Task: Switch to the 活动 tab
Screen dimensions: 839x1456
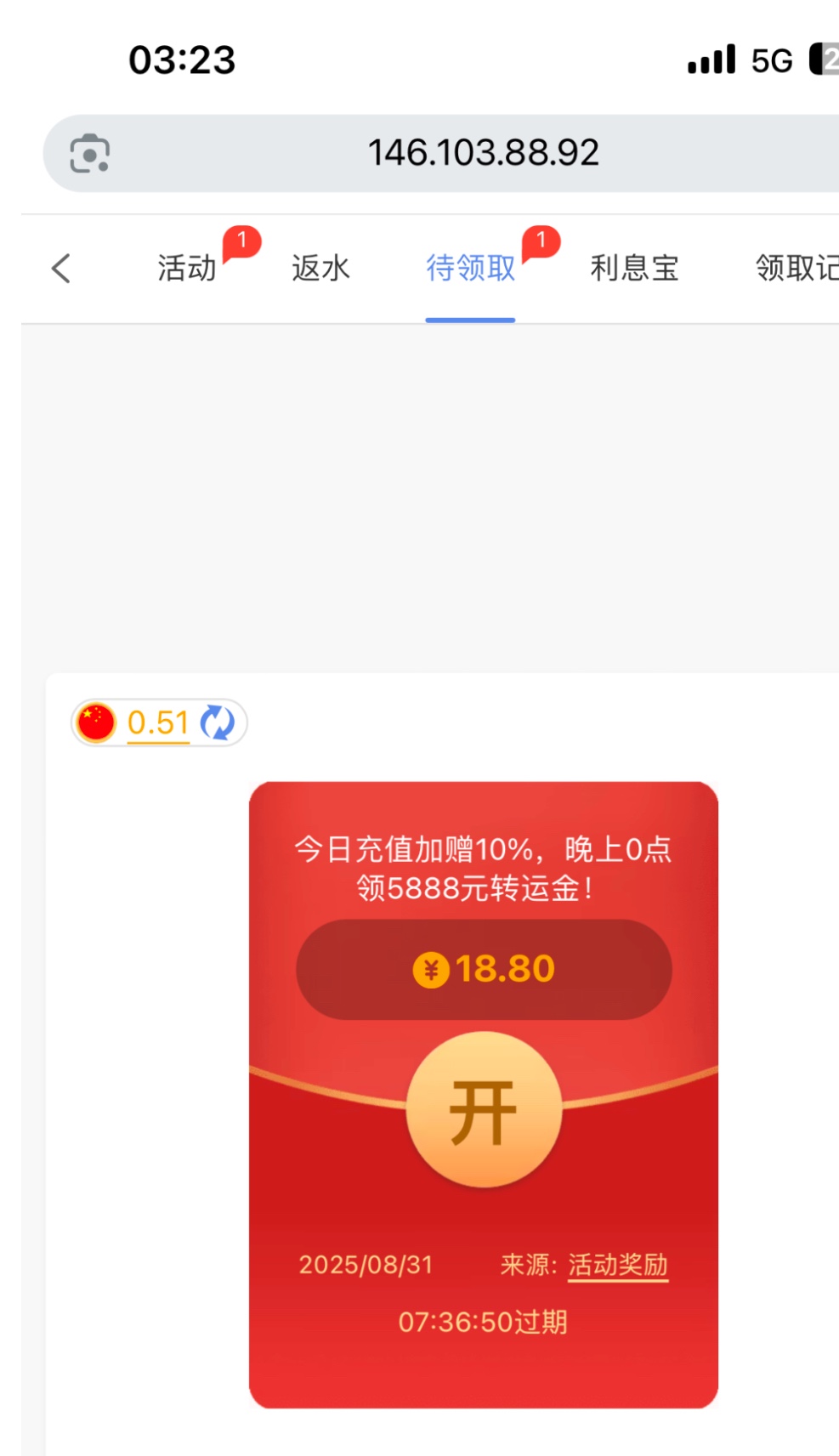Action: click(187, 269)
